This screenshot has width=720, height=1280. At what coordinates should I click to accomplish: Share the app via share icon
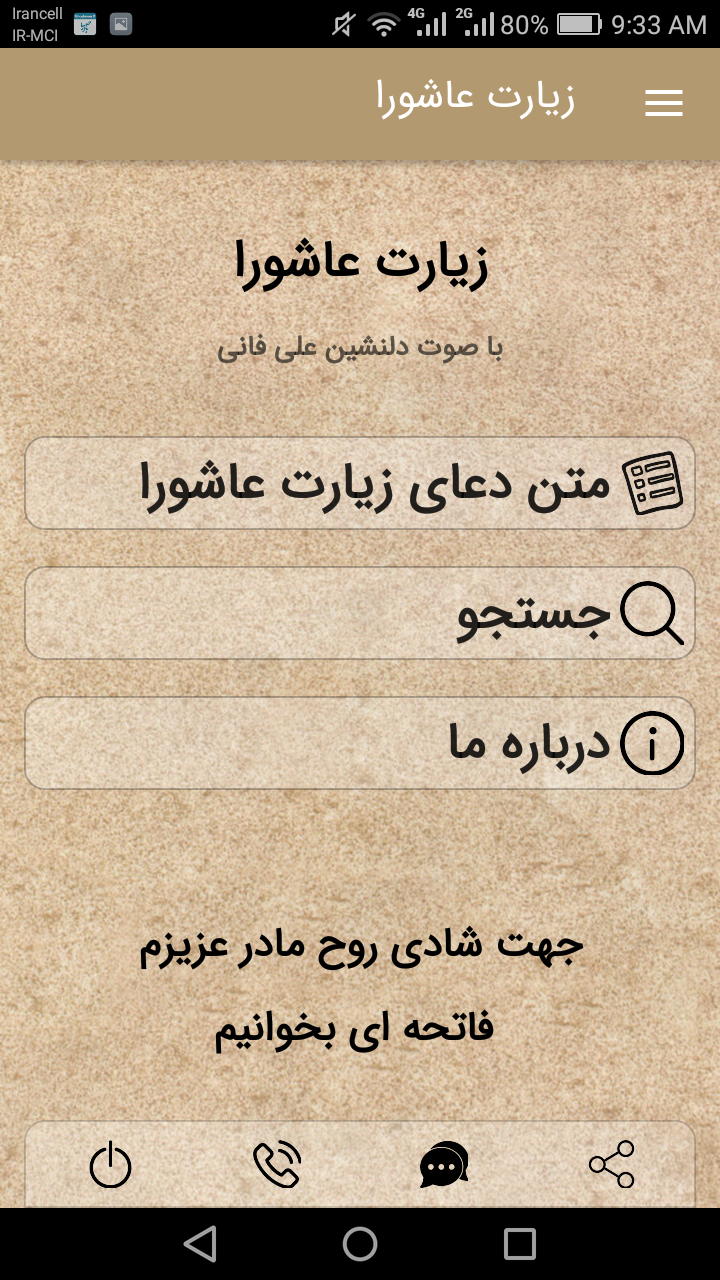pyautogui.click(x=611, y=1165)
